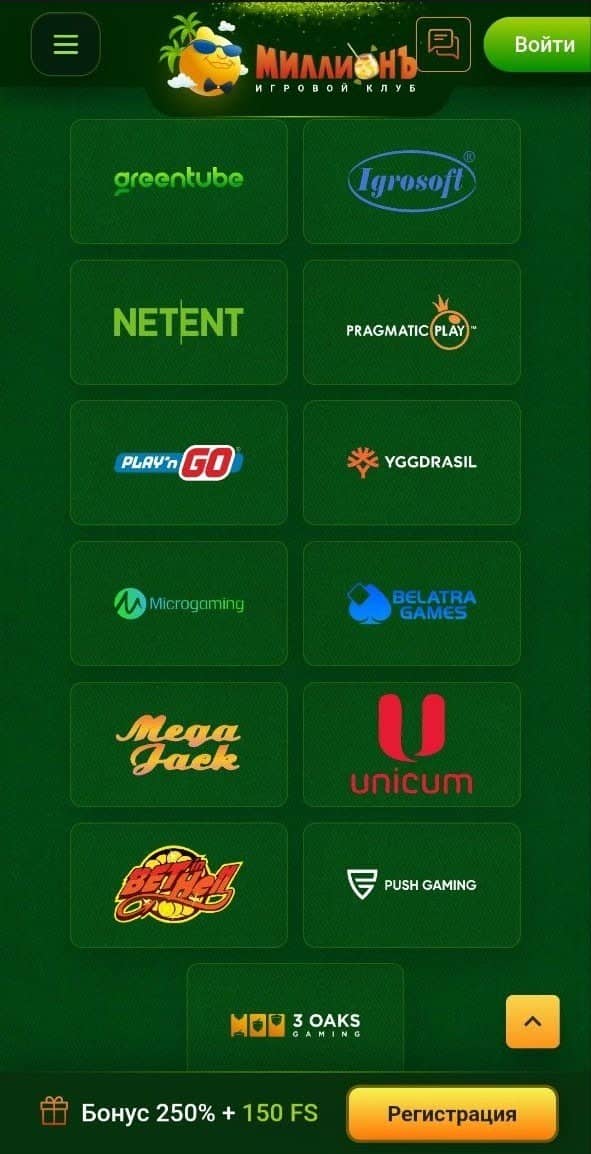Open the Greentube provider tile
This screenshot has height=1154, width=591.
tap(179, 181)
